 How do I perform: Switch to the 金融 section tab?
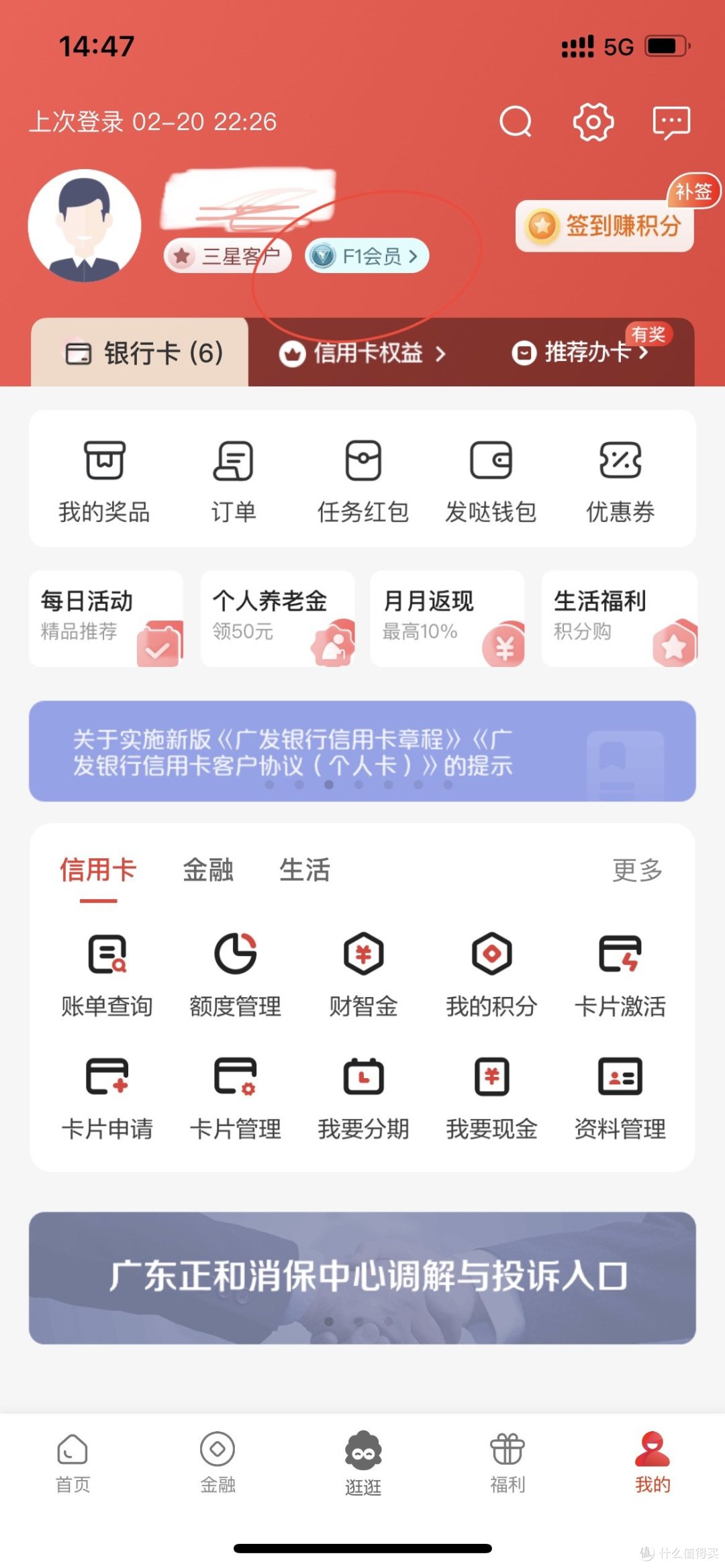pos(207,870)
